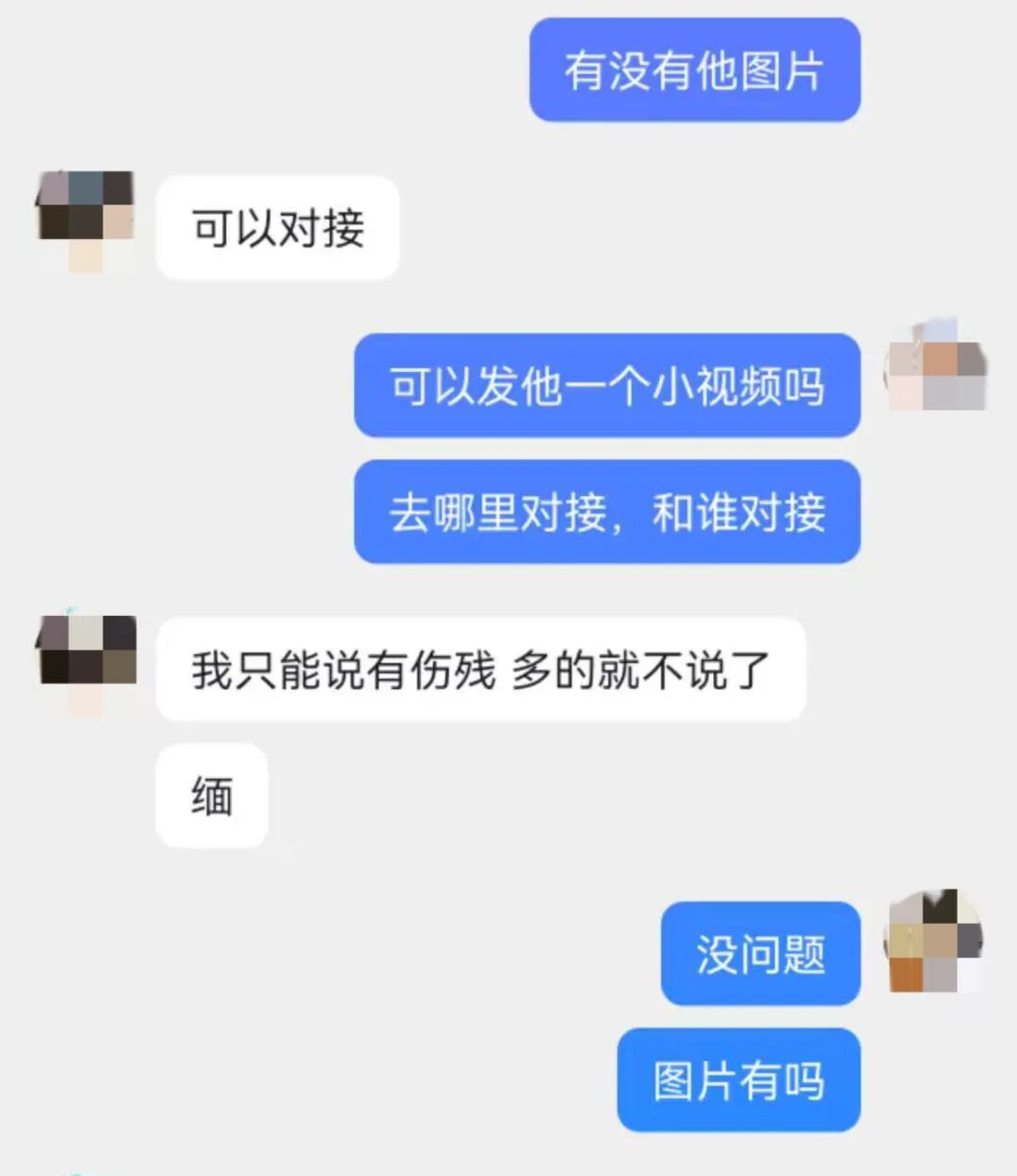
Task: Open your avatar beside 没问题 message
Action: [934, 942]
